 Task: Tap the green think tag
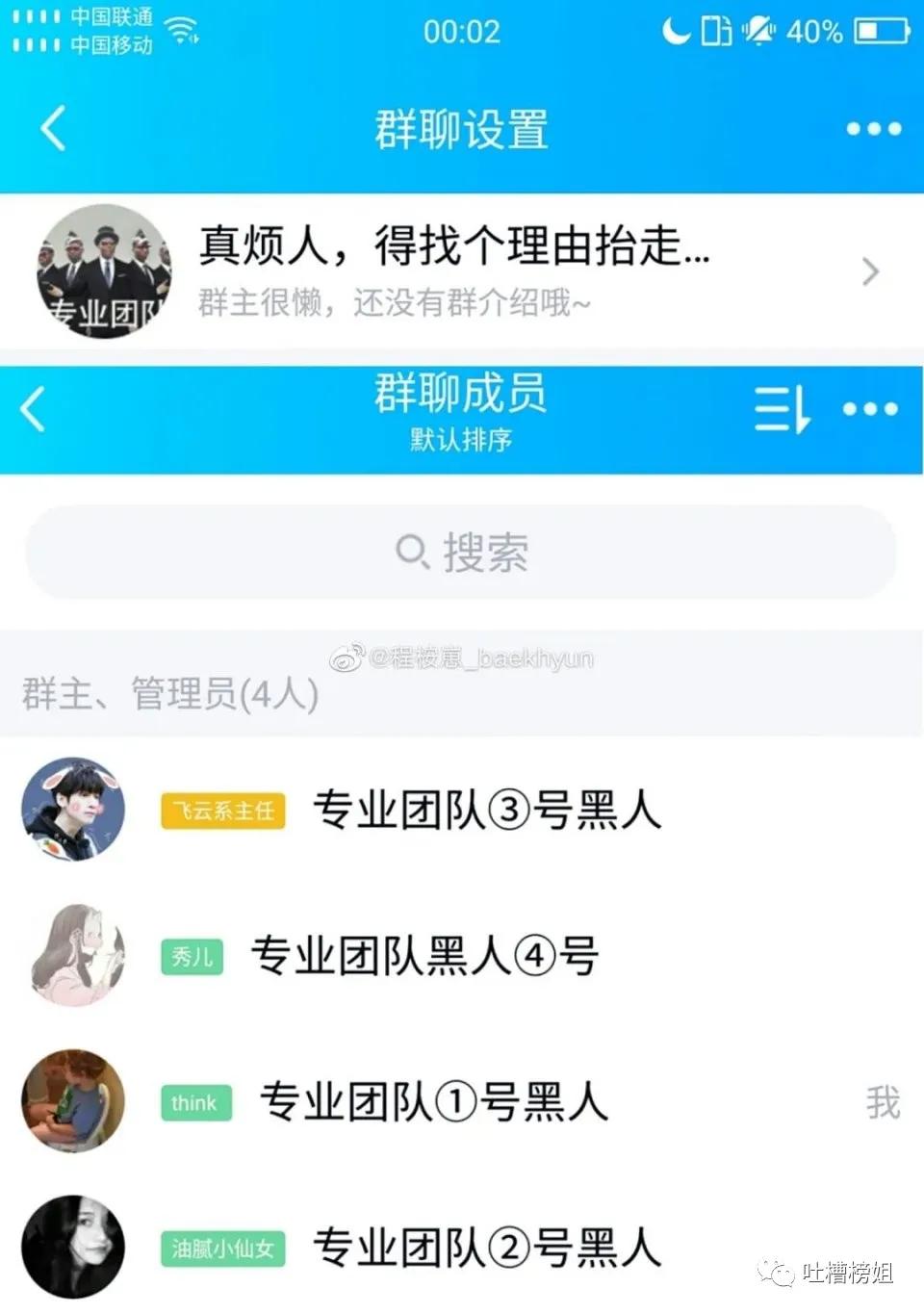(194, 1103)
